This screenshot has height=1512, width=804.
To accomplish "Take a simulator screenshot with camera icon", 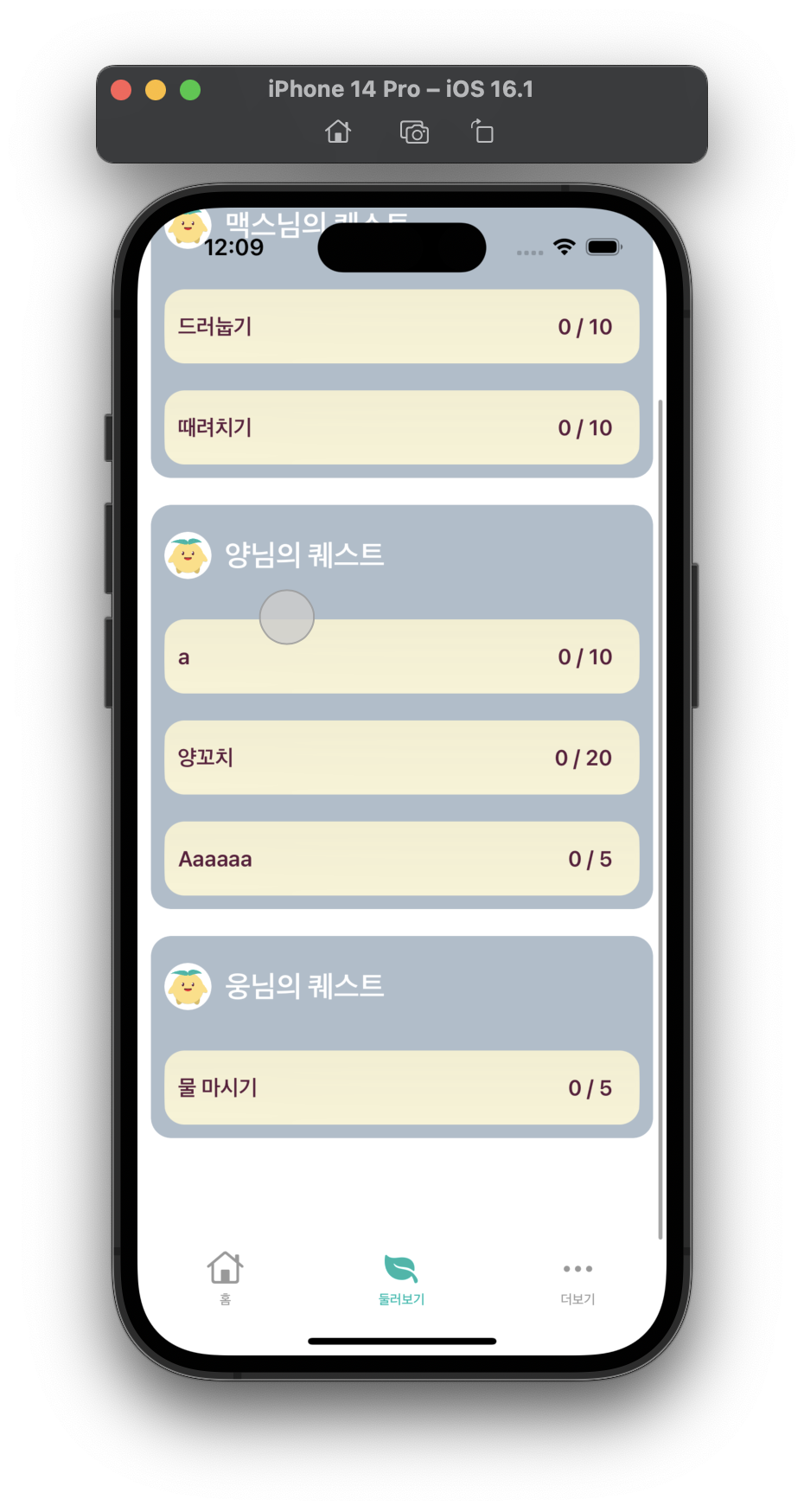I will [414, 131].
